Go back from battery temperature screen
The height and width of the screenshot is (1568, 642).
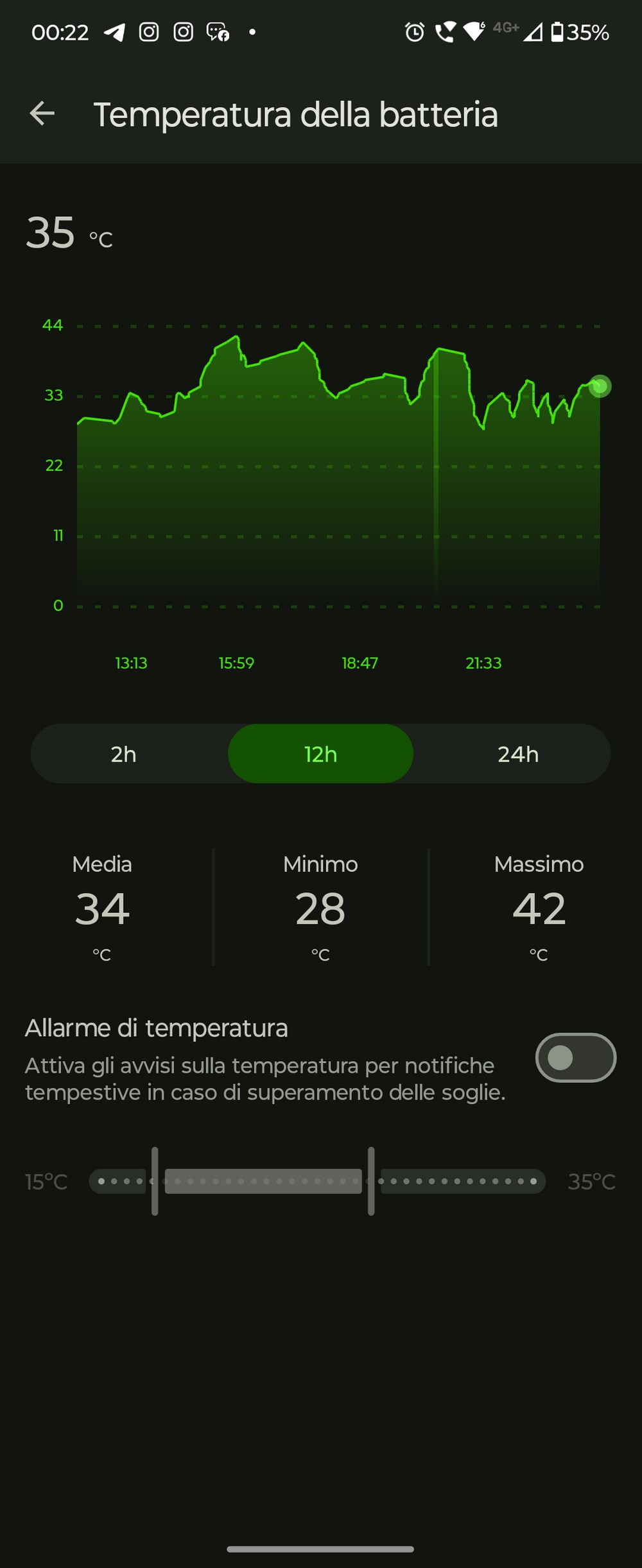coord(42,114)
